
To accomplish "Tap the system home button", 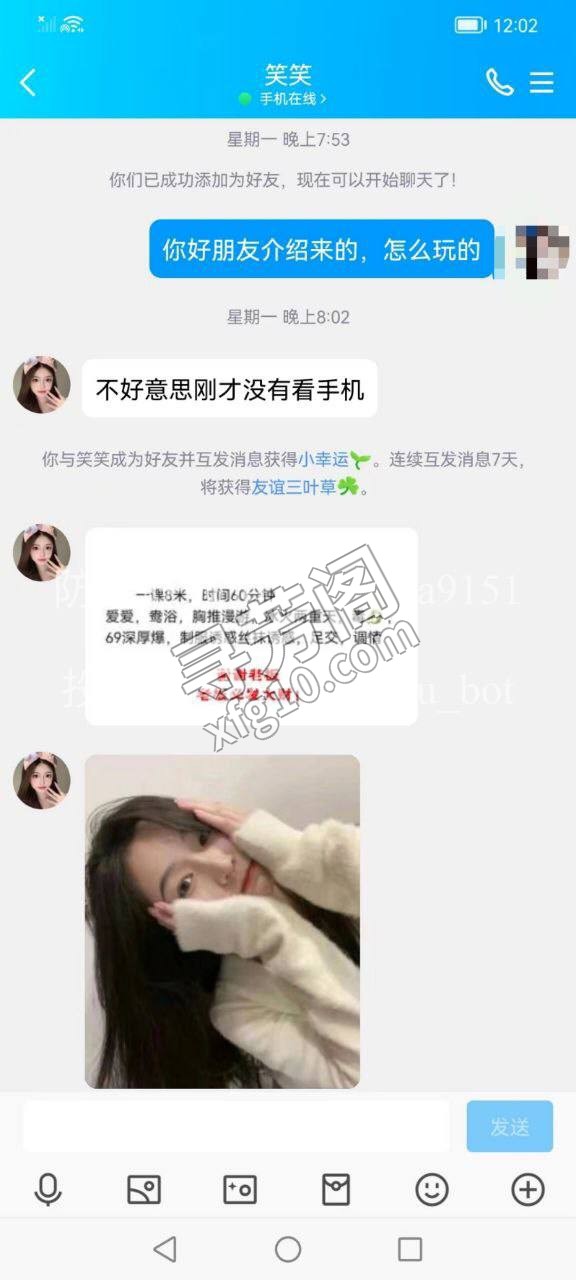I will coord(288,1249).
